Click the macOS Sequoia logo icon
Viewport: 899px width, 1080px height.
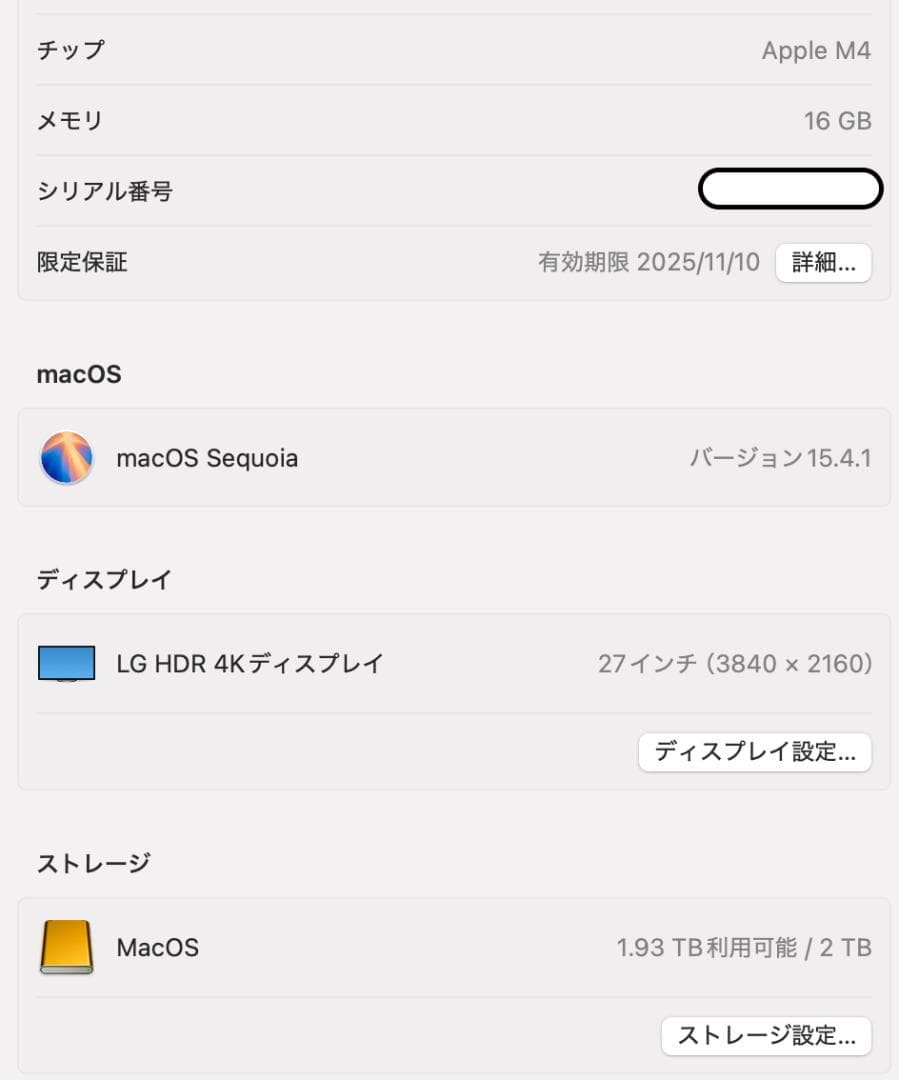point(66,457)
